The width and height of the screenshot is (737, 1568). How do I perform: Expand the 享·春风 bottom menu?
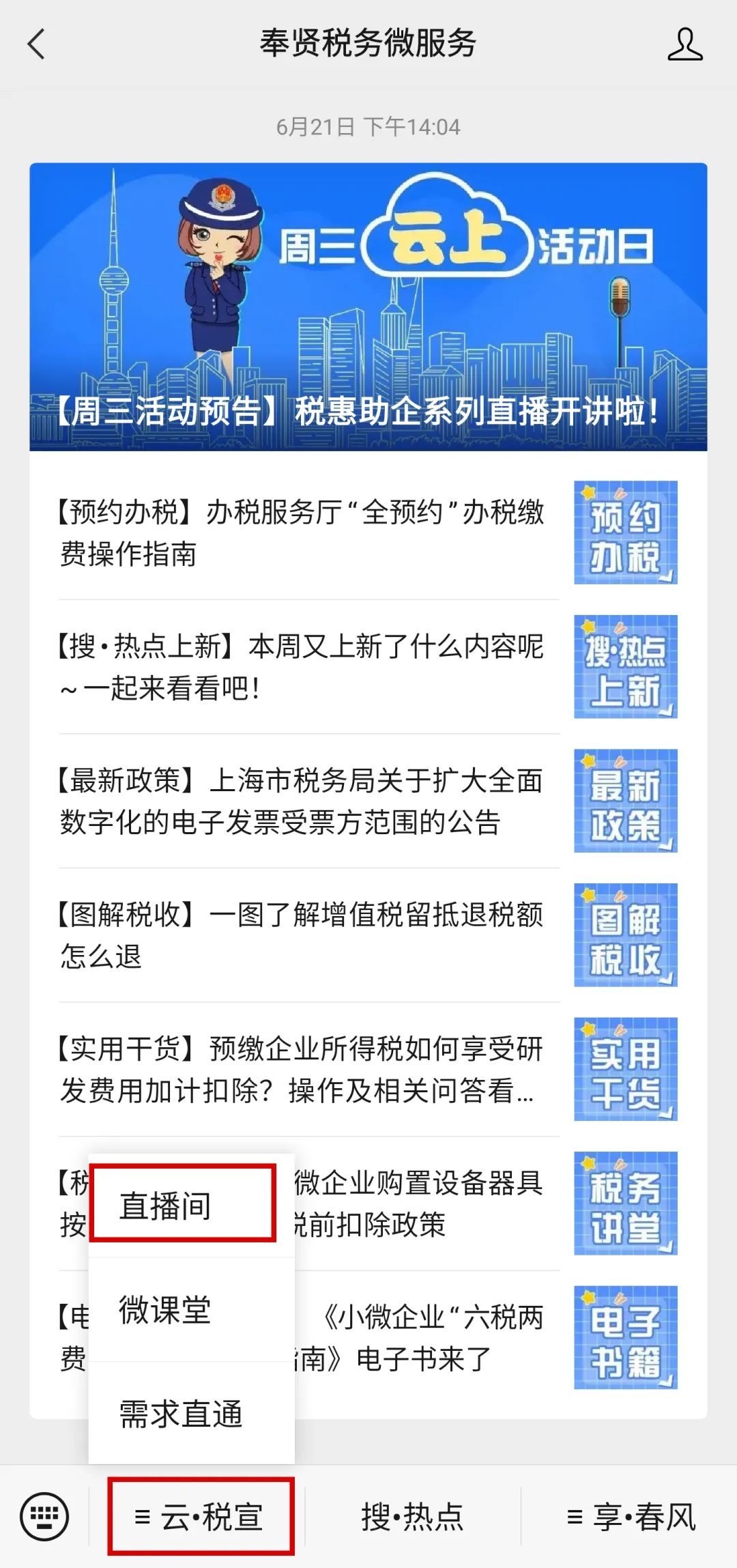pos(631,1516)
